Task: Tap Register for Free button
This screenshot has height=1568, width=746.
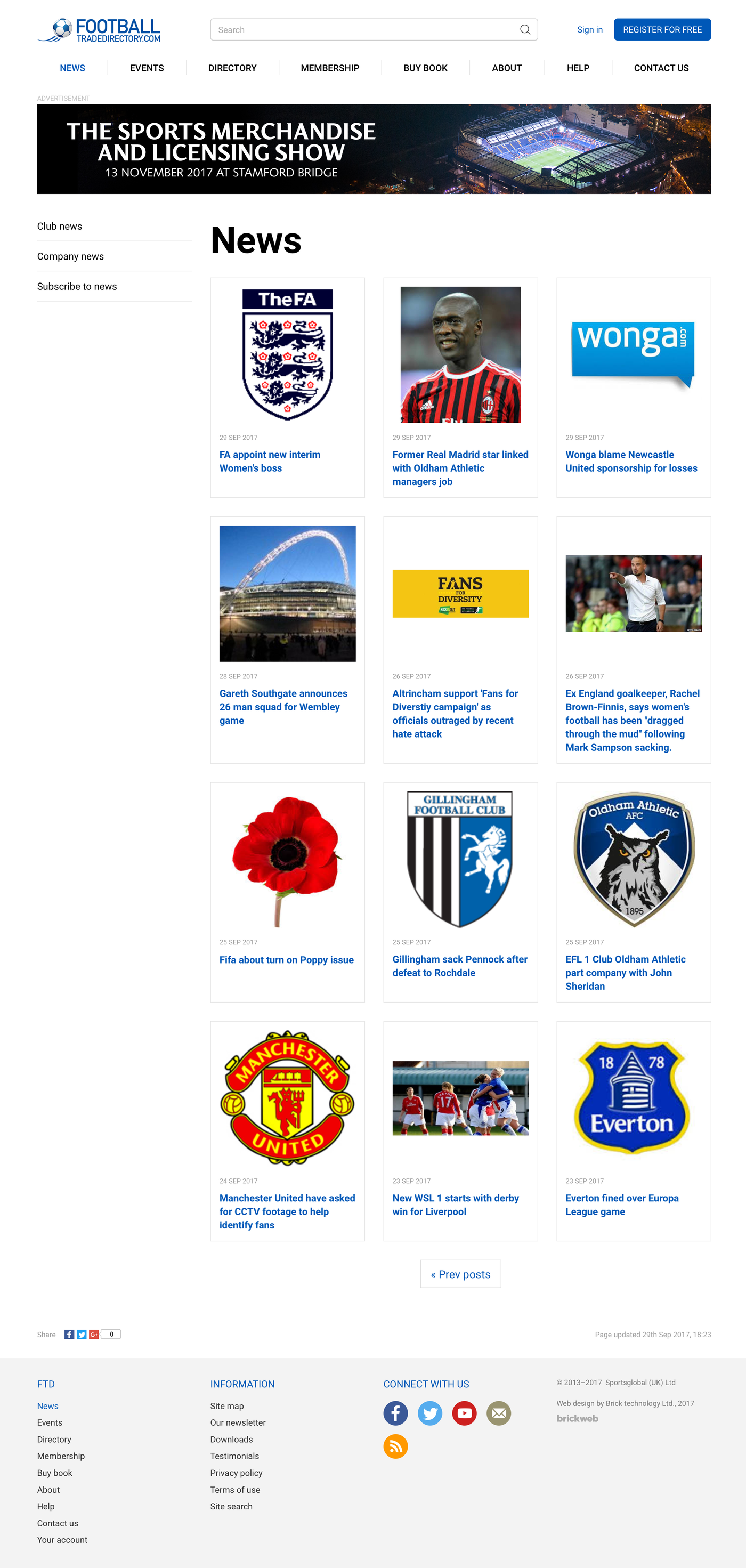Action: (x=662, y=30)
